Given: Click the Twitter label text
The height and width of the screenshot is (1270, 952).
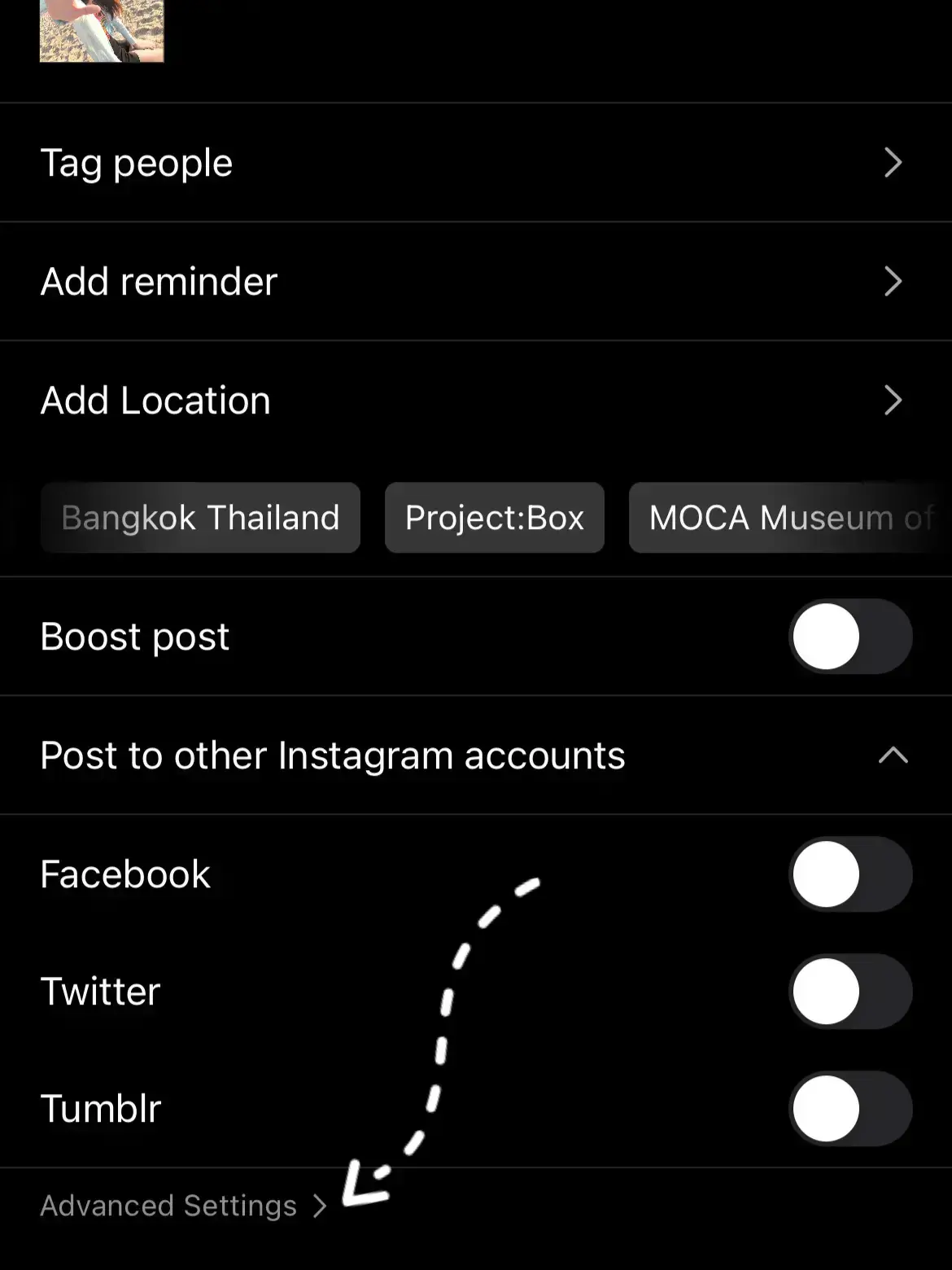Looking at the screenshot, I should [x=99, y=992].
